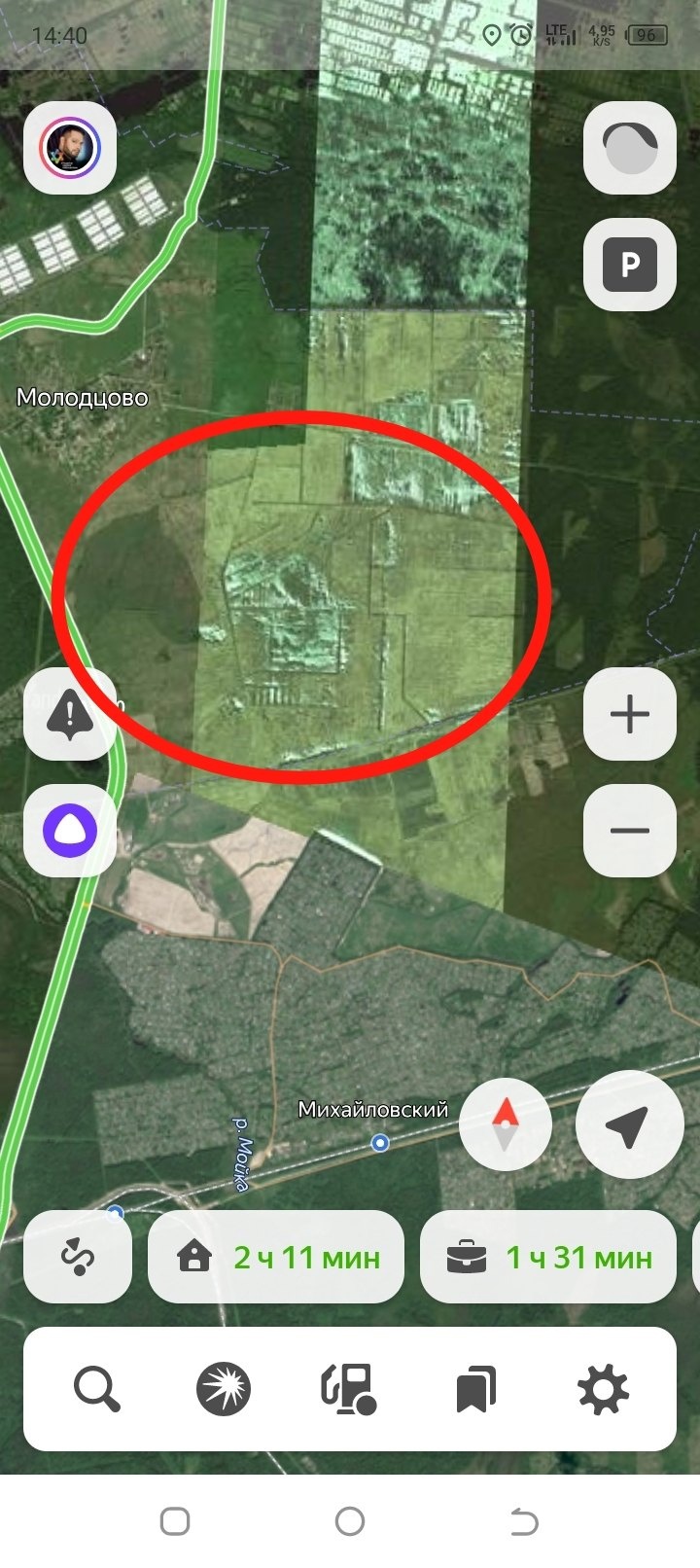The image size is (700, 1568).
Task: Activate the Alice voice assistant
Action: tap(70, 831)
